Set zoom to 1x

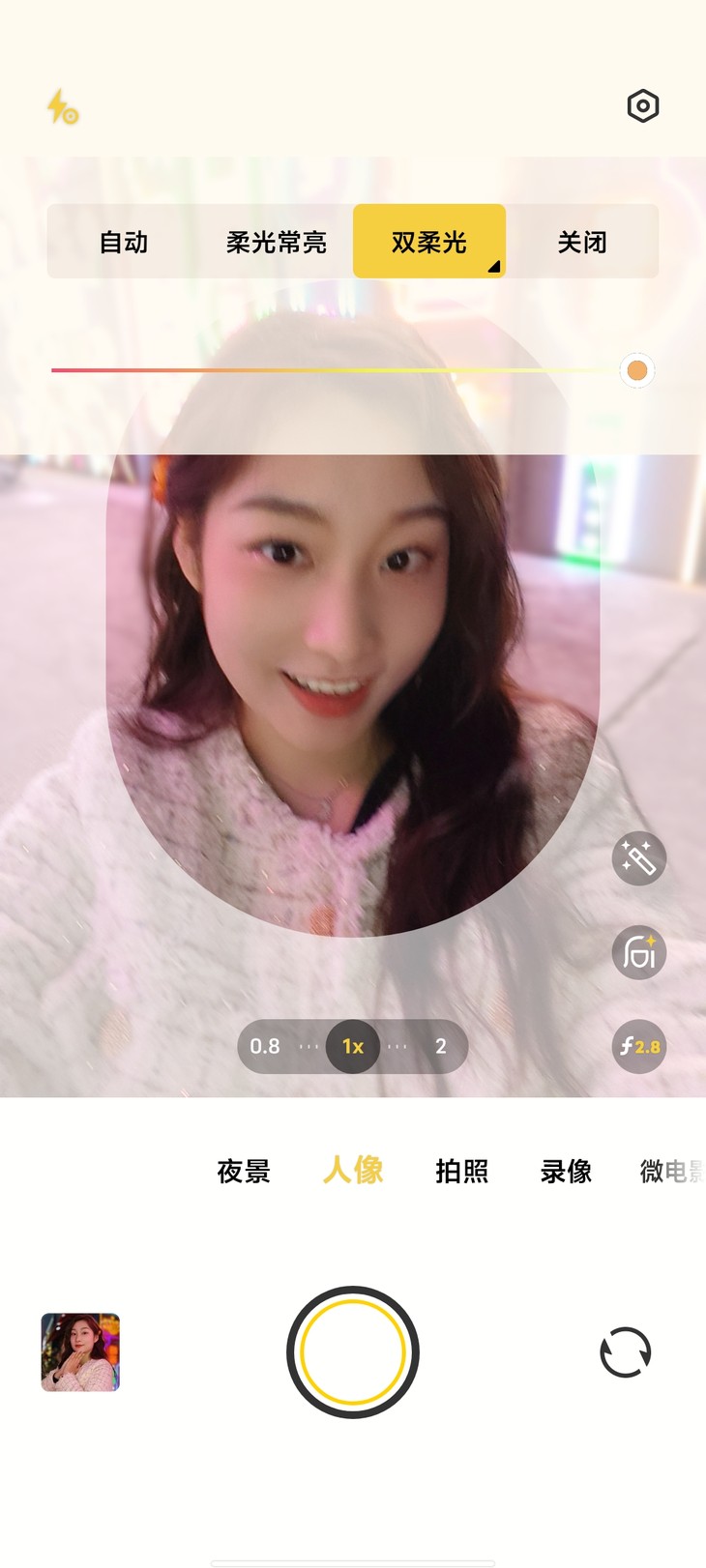pyautogui.click(x=353, y=1046)
